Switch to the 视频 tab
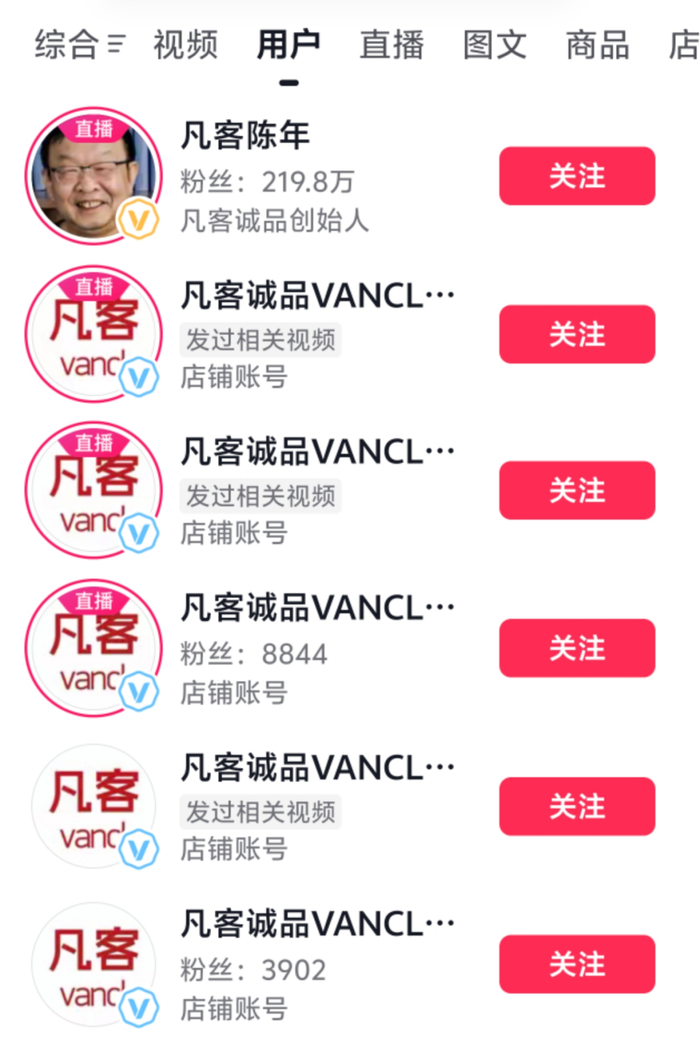The image size is (700, 1056). pyautogui.click(x=185, y=45)
